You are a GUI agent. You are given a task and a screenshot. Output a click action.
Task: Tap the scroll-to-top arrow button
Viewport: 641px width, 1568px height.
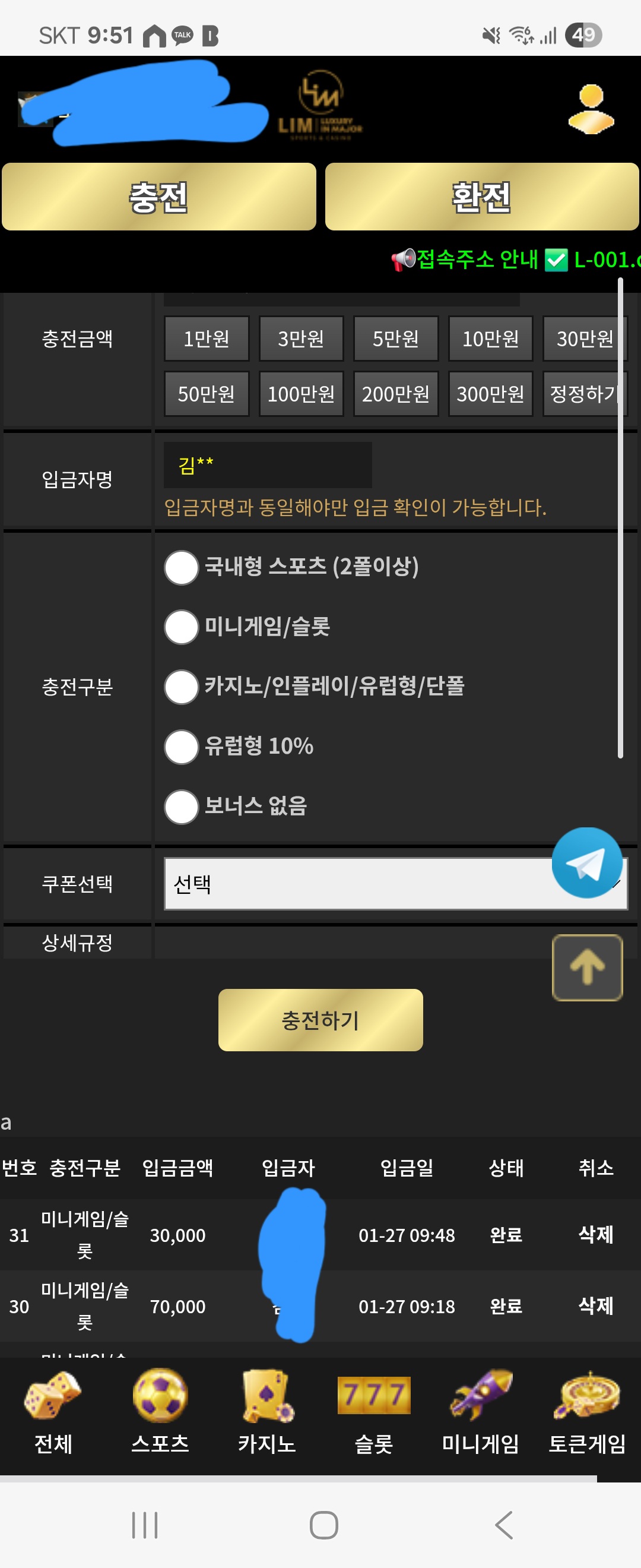point(586,968)
